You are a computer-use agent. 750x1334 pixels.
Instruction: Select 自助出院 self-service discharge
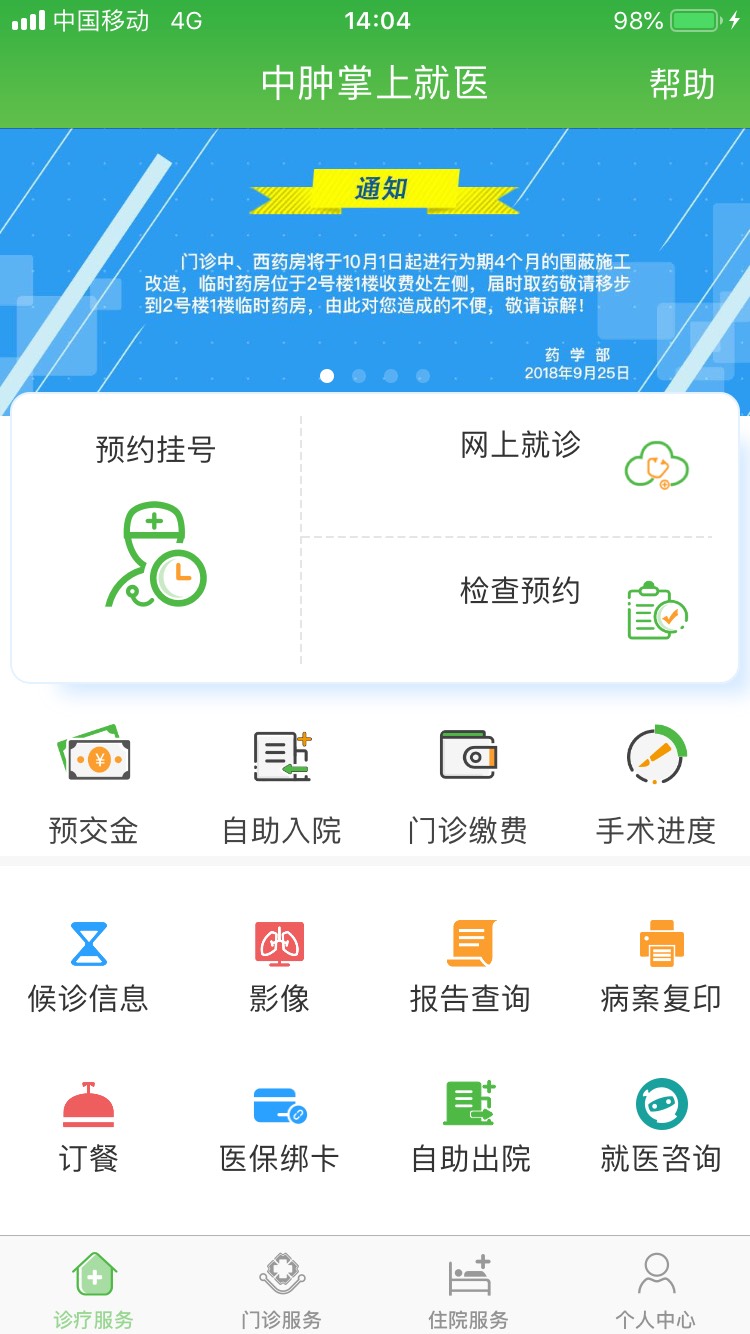click(470, 1127)
